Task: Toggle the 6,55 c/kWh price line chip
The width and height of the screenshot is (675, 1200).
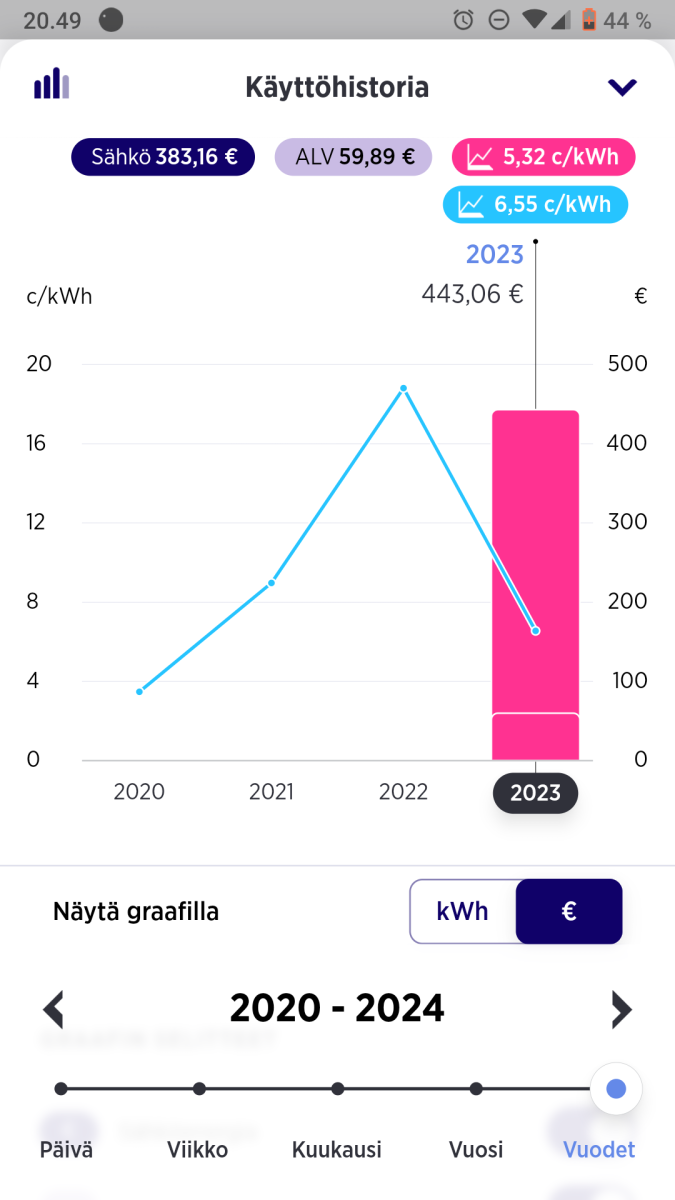Action: click(x=535, y=205)
